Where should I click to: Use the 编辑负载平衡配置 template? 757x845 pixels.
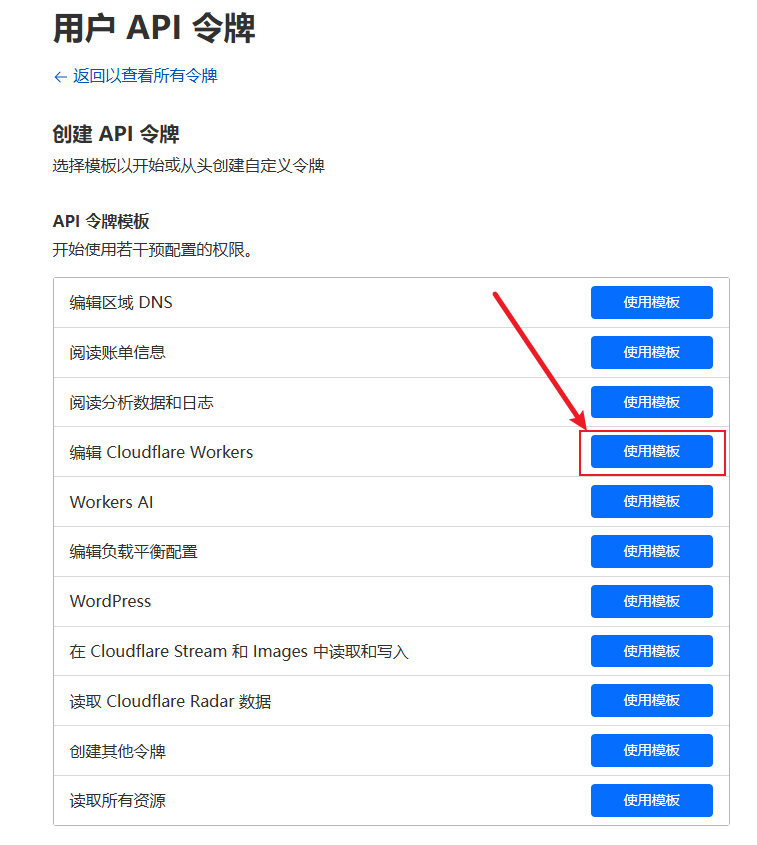[x=651, y=551]
